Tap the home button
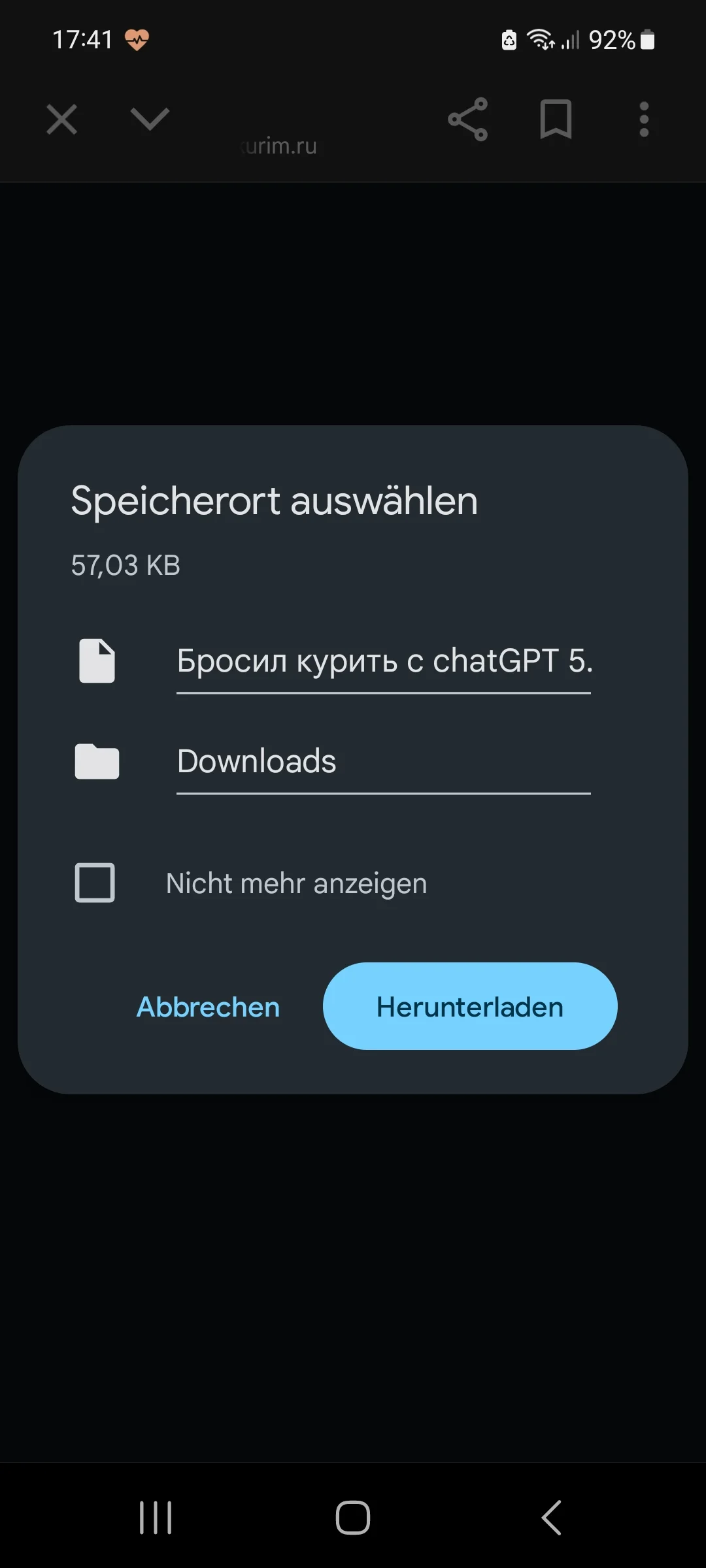The image size is (706, 1568). coord(353,1518)
